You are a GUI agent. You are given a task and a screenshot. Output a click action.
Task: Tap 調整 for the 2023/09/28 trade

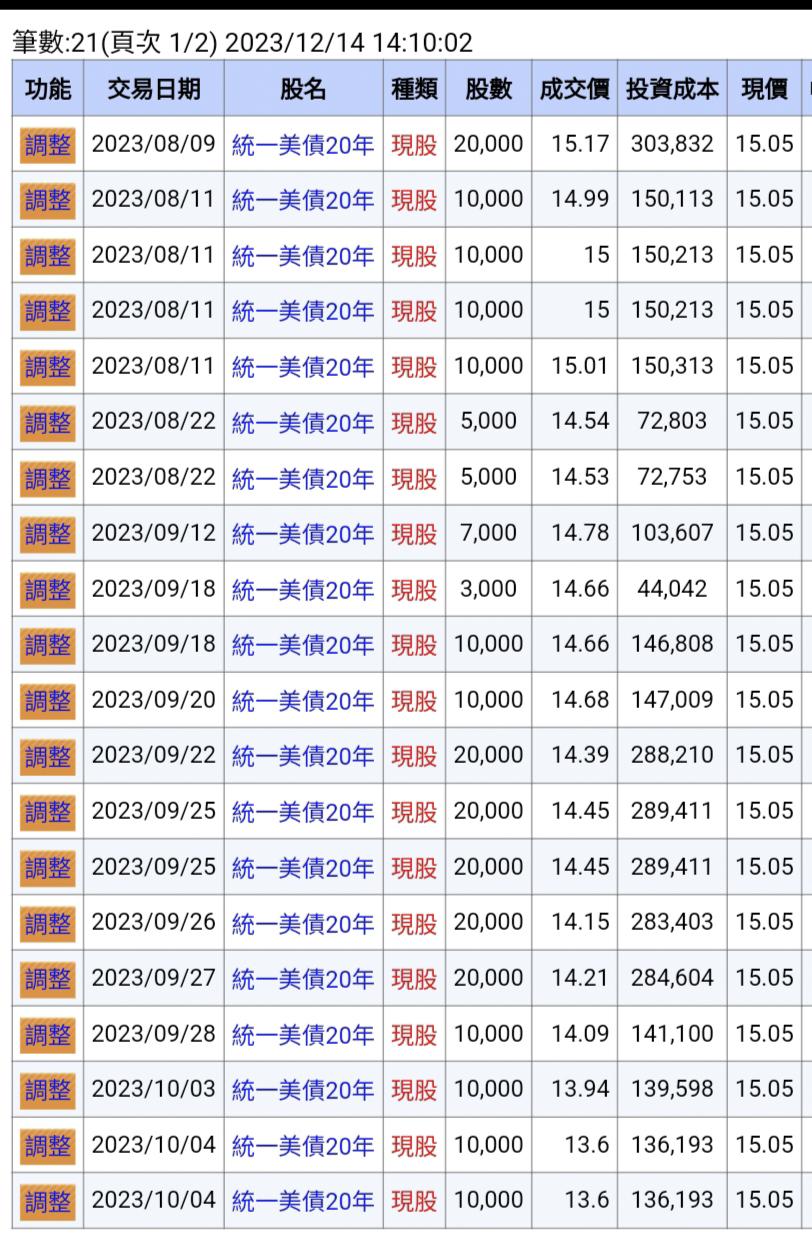point(48,1033)
